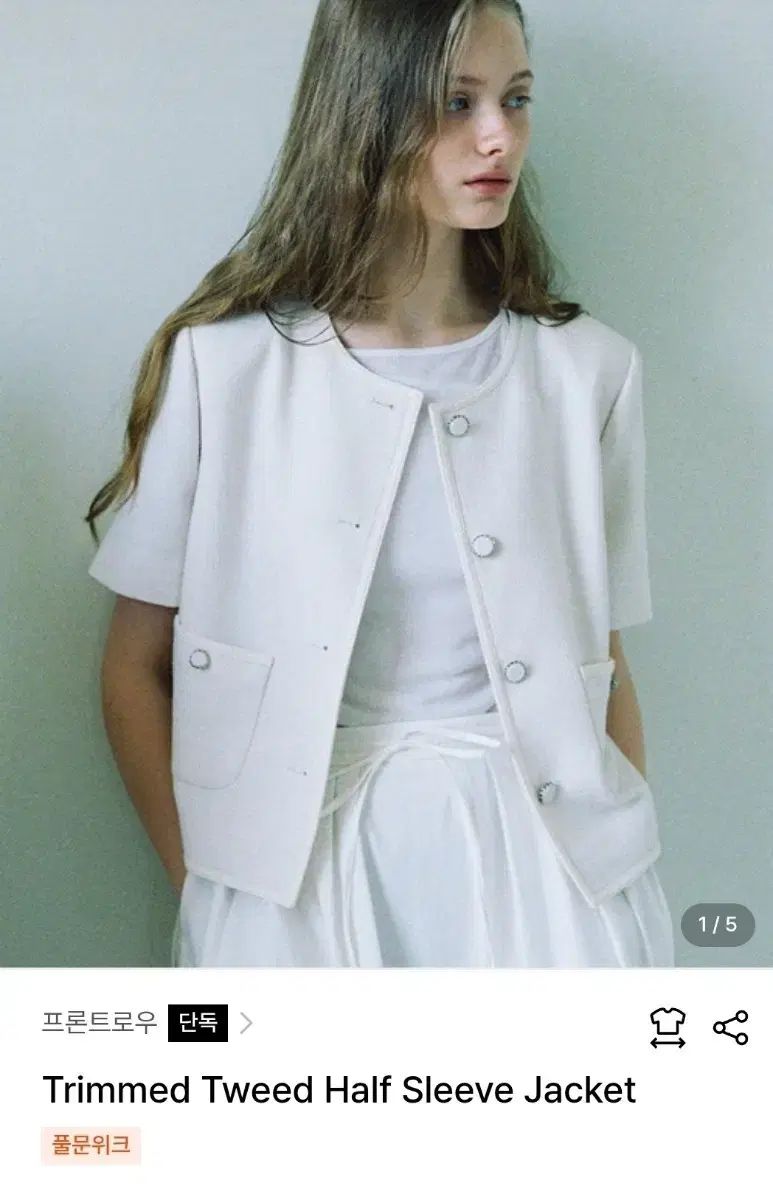Open the size guide shirt icon

(x=667, y=1027)
